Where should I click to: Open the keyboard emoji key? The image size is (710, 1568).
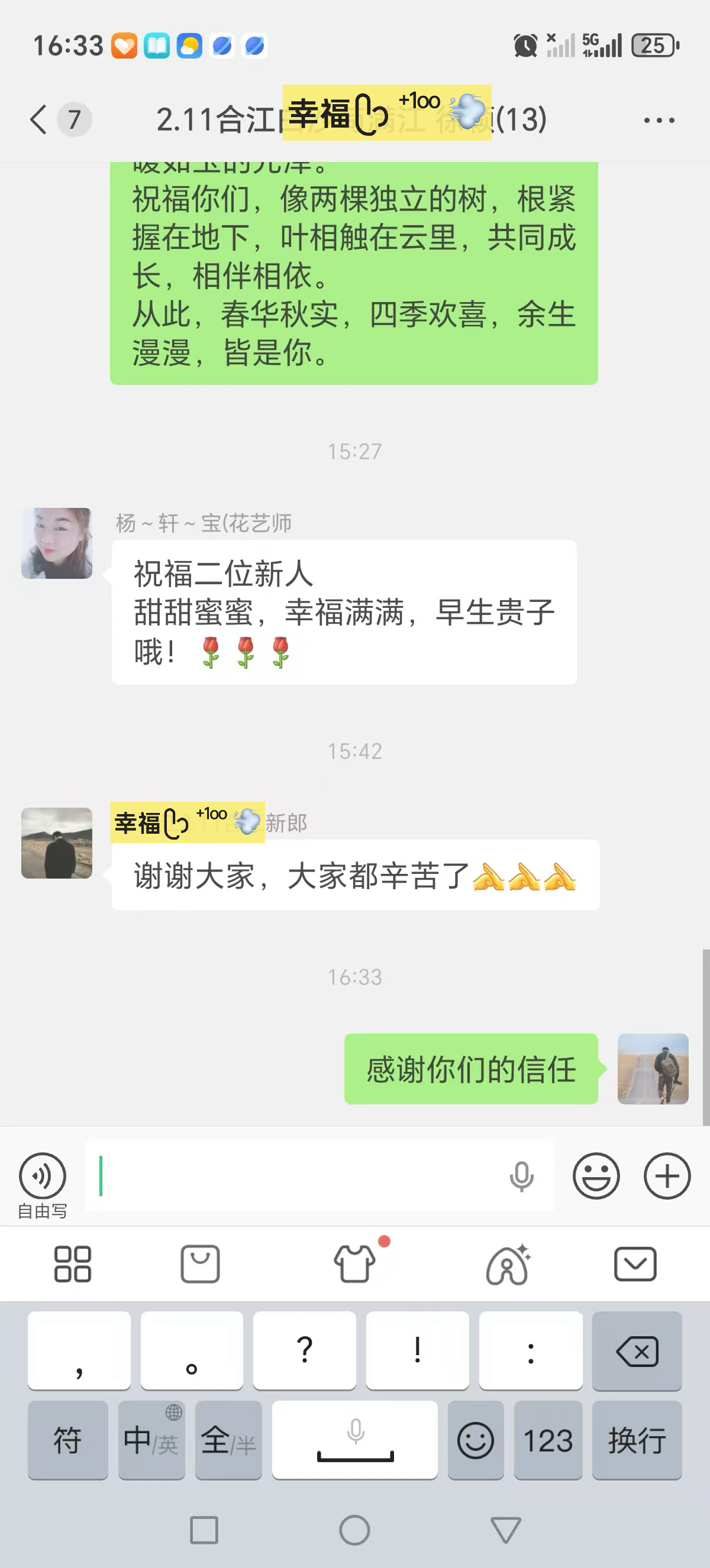point(476,1440)
